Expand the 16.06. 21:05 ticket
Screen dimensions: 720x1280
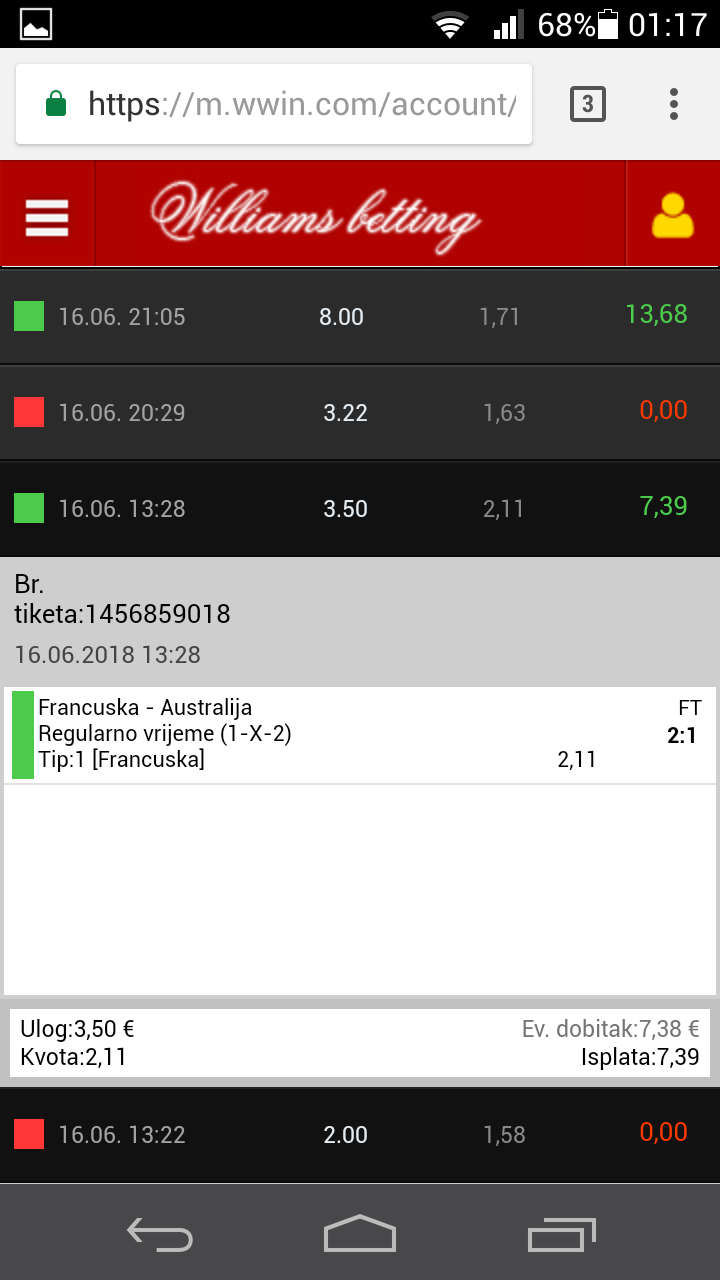360,317
